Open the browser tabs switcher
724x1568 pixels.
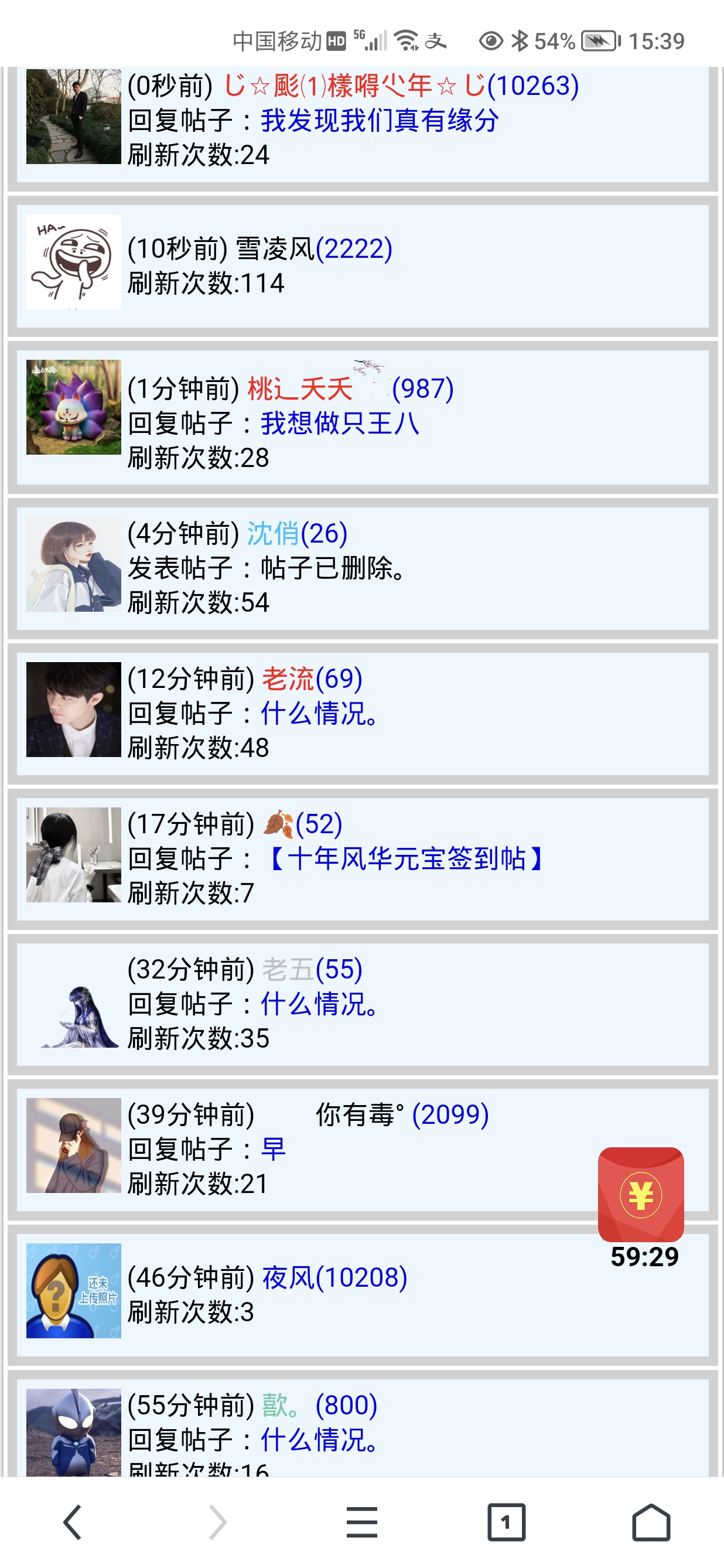(506, 1522)
